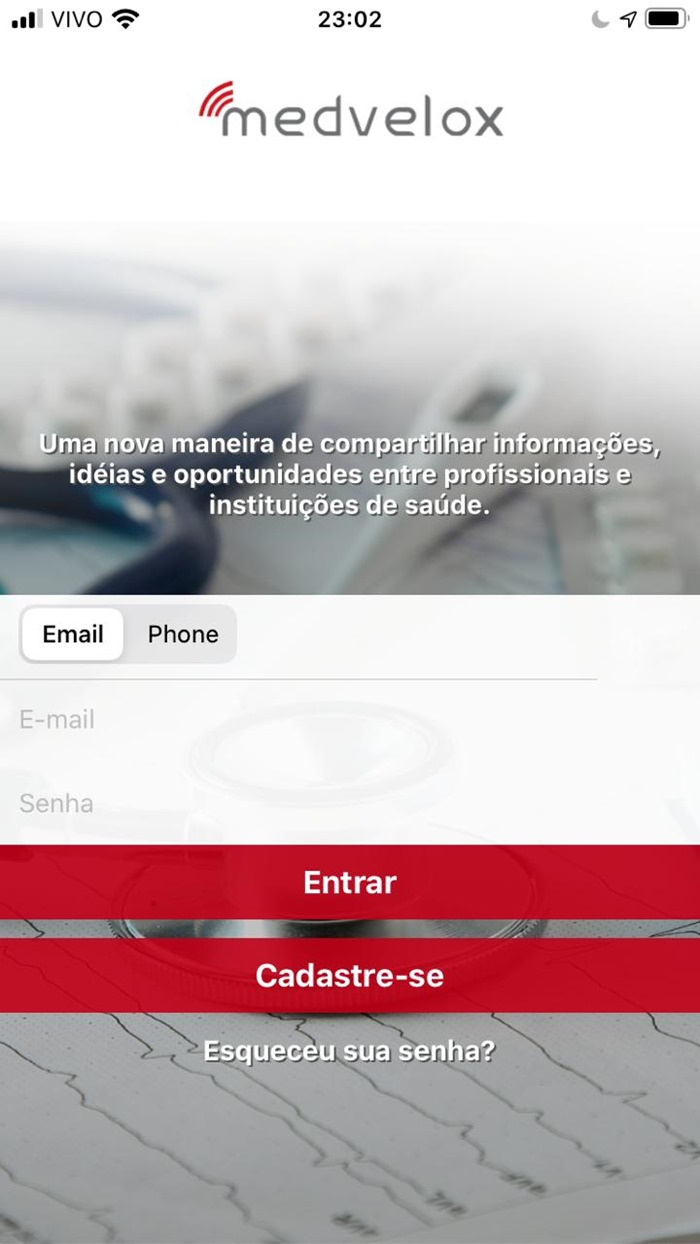Switch to the Phone login segment
This screenshot has height=1244, width=700.
[183, 634]
